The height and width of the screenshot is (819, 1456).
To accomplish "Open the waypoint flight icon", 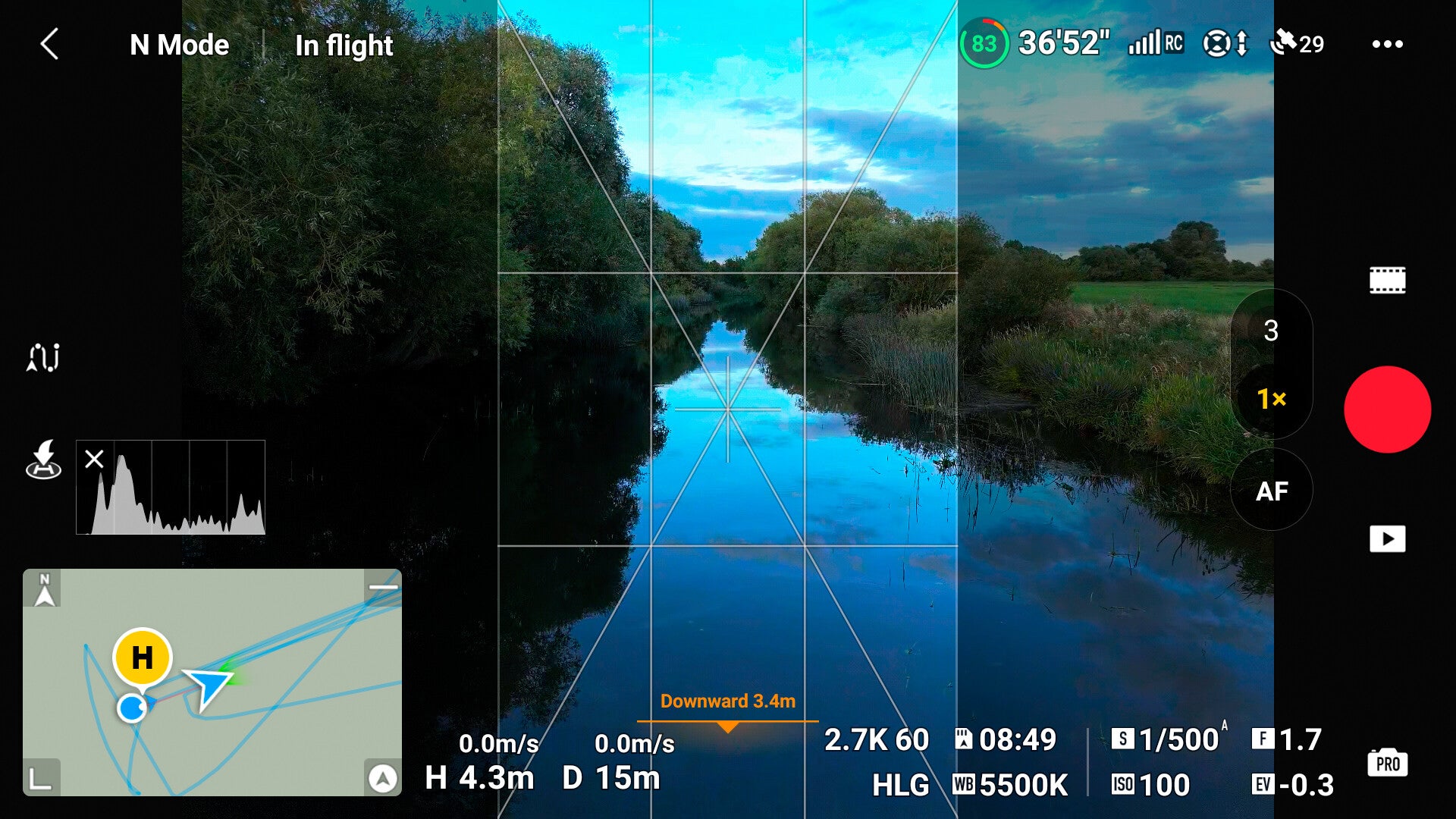I will coord(43,357).
